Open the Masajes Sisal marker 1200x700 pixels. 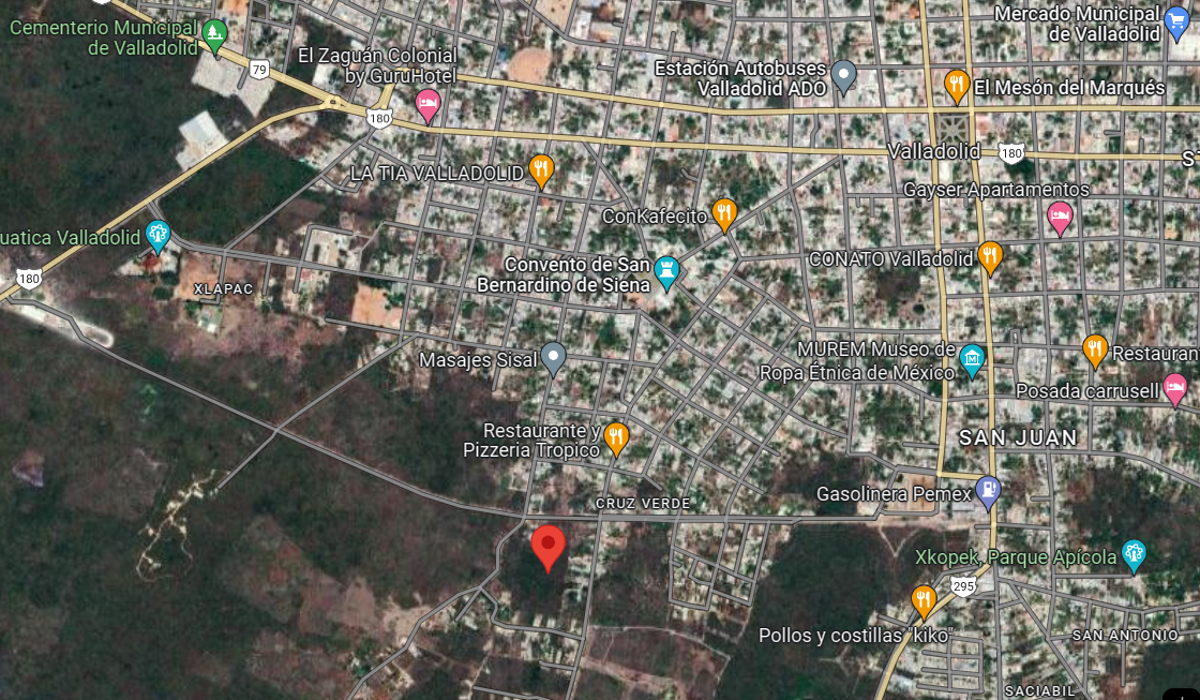554,358
